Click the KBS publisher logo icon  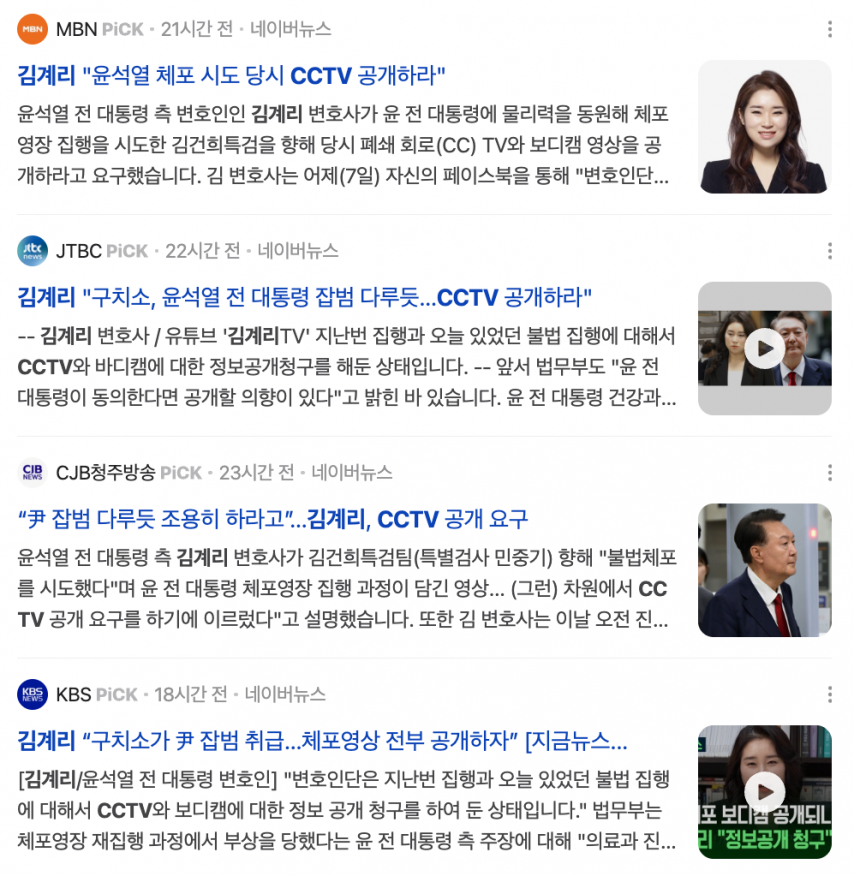pos(32,695)
